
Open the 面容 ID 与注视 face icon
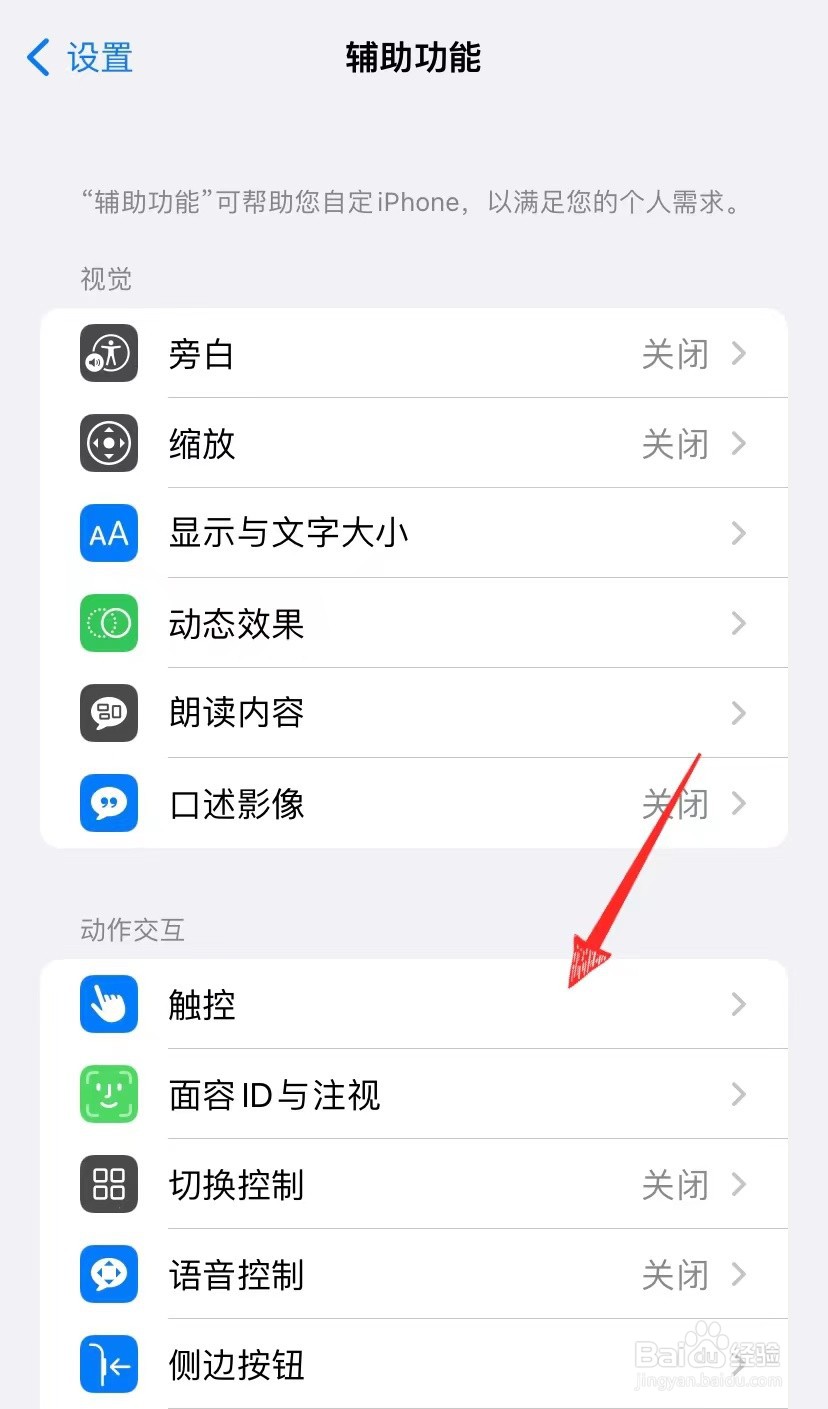(x=108, y=1094)
